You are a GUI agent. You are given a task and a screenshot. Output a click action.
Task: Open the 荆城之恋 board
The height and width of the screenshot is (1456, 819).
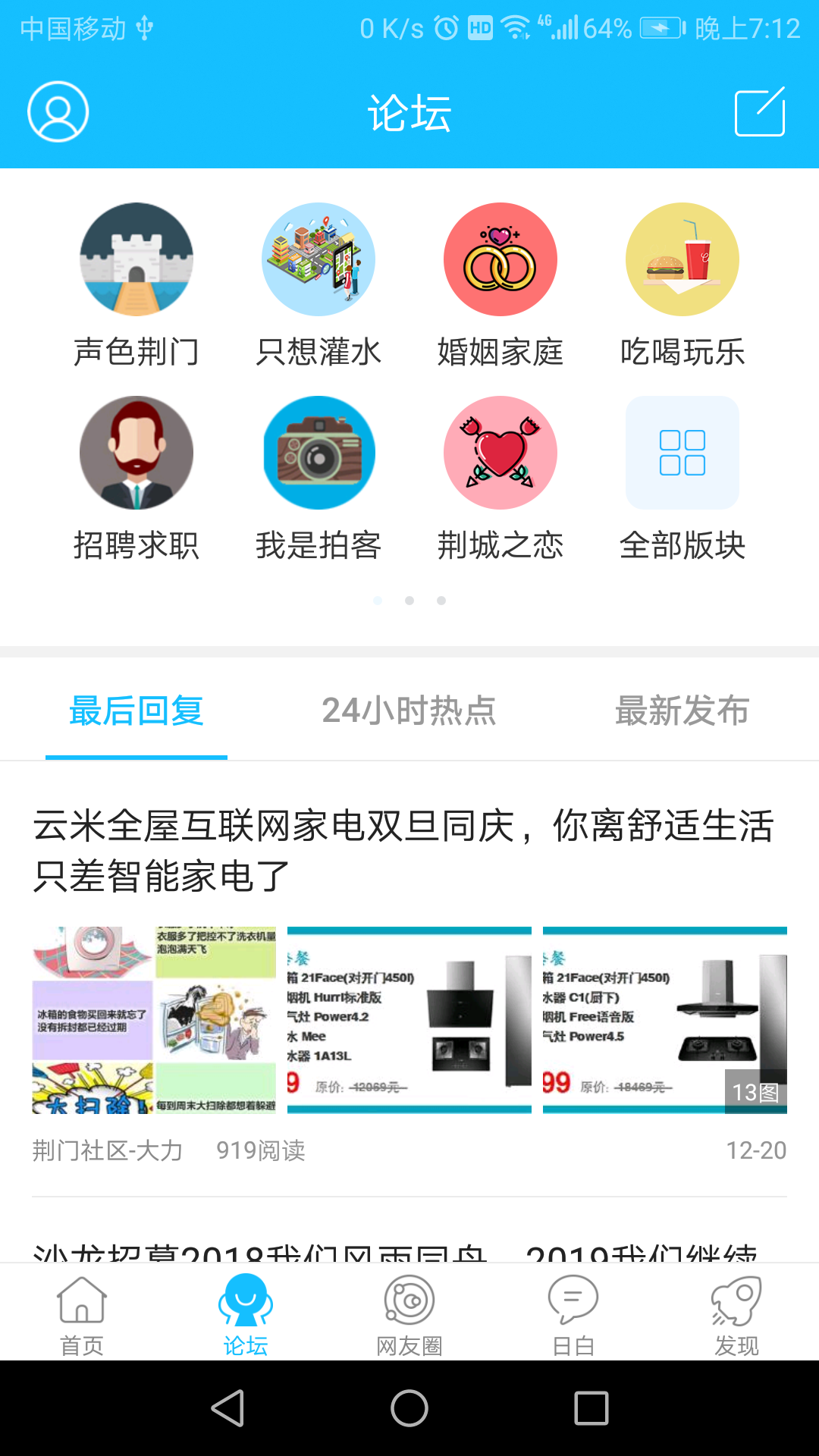click(500, 479)
